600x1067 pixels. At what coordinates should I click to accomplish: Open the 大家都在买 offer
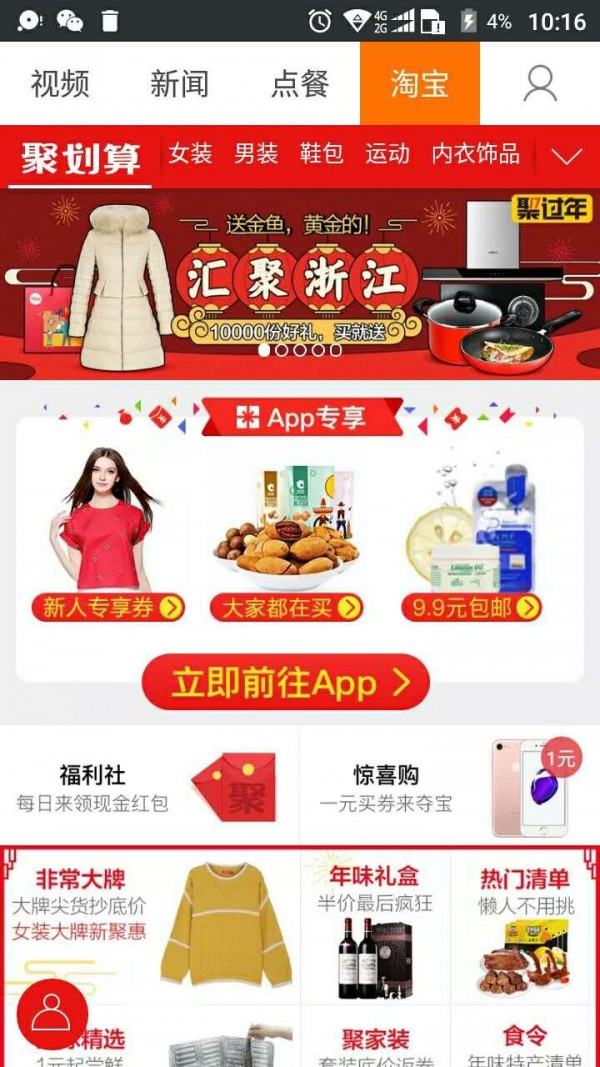(x=286, y=607)
